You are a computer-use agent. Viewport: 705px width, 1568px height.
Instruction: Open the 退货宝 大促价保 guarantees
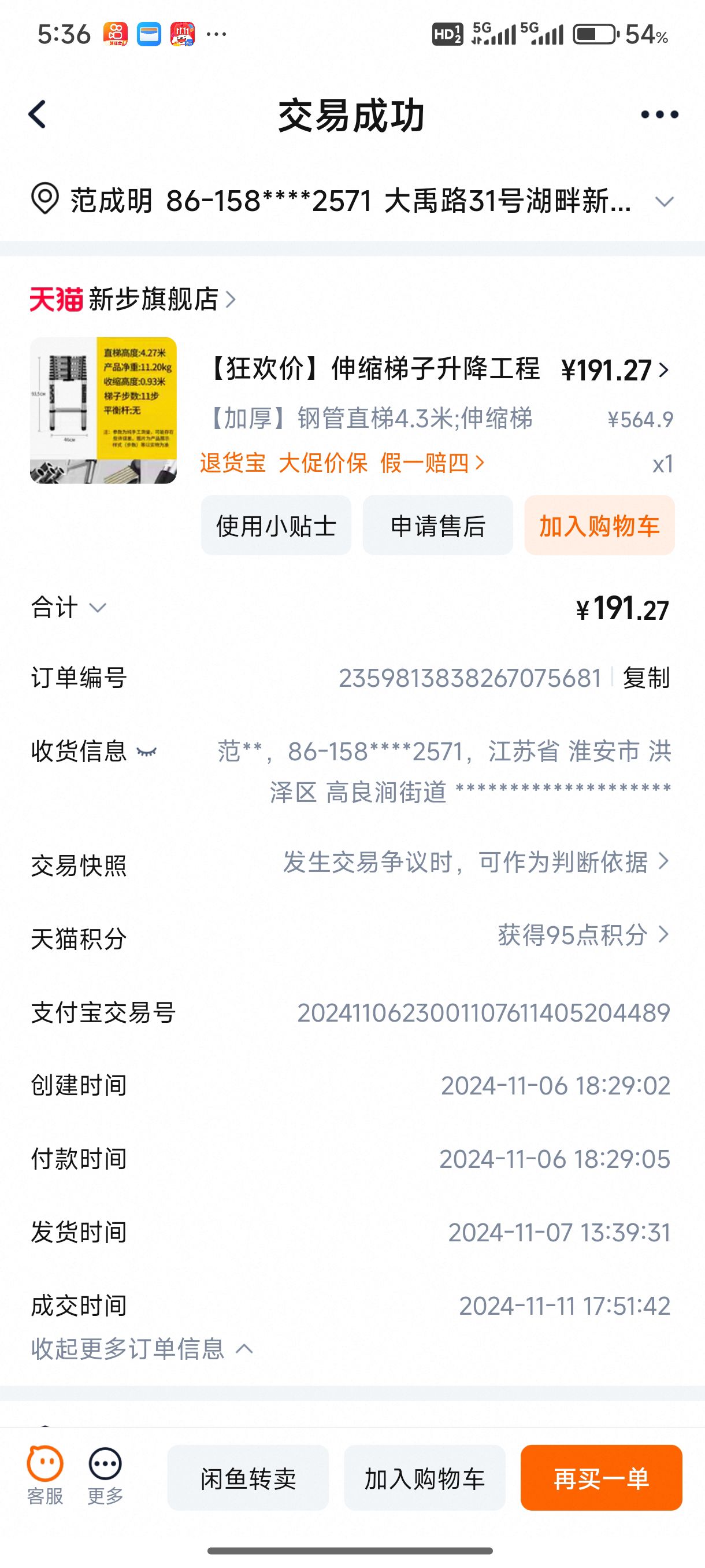pyautogui.click(x=343, y=463)
